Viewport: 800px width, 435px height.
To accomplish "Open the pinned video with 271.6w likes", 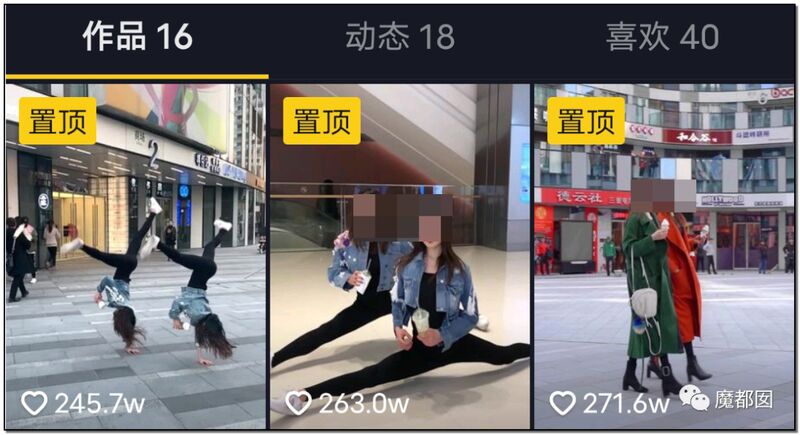I will [x=664, y=255].
